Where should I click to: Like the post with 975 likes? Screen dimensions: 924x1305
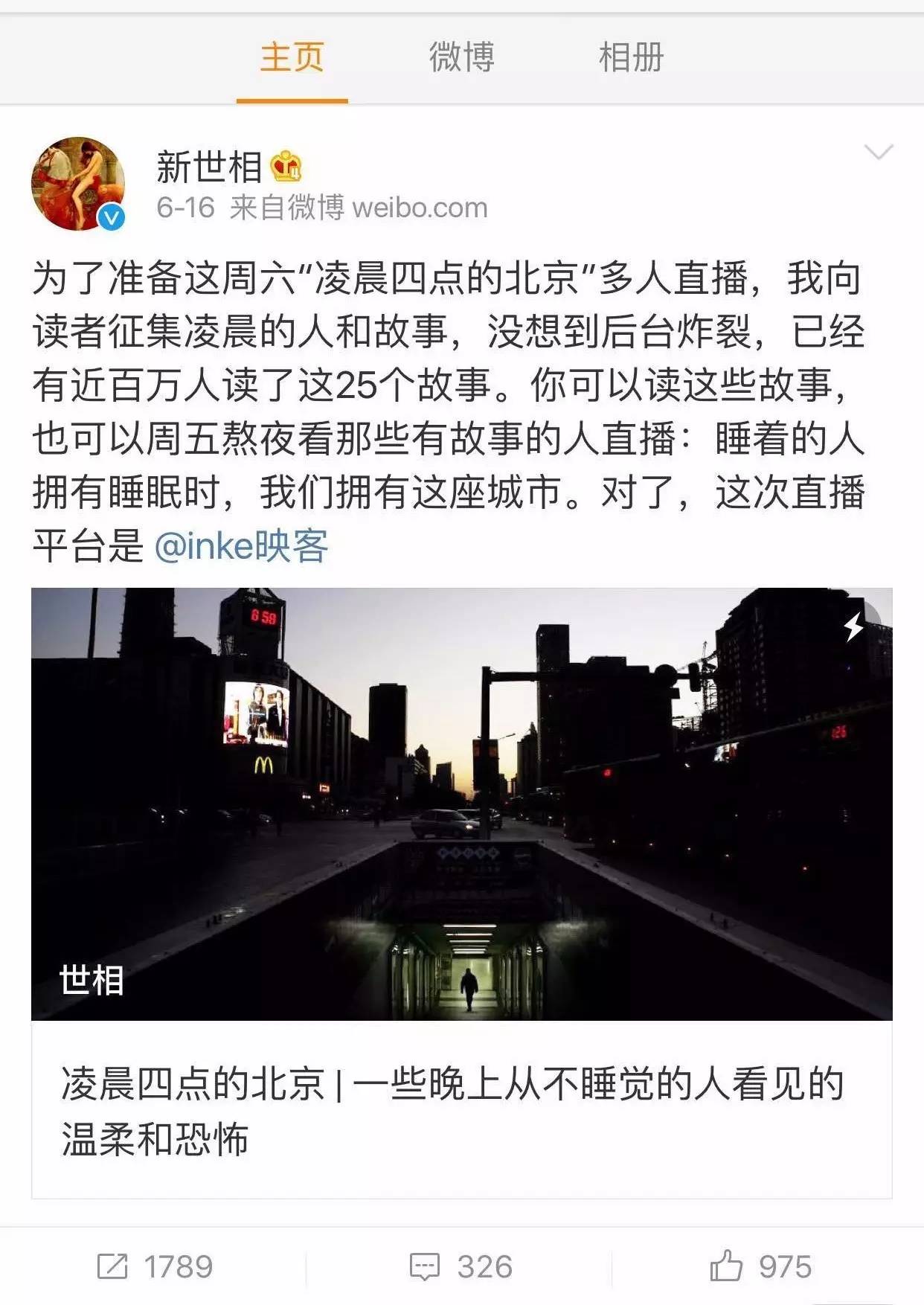click(760, 1266)
